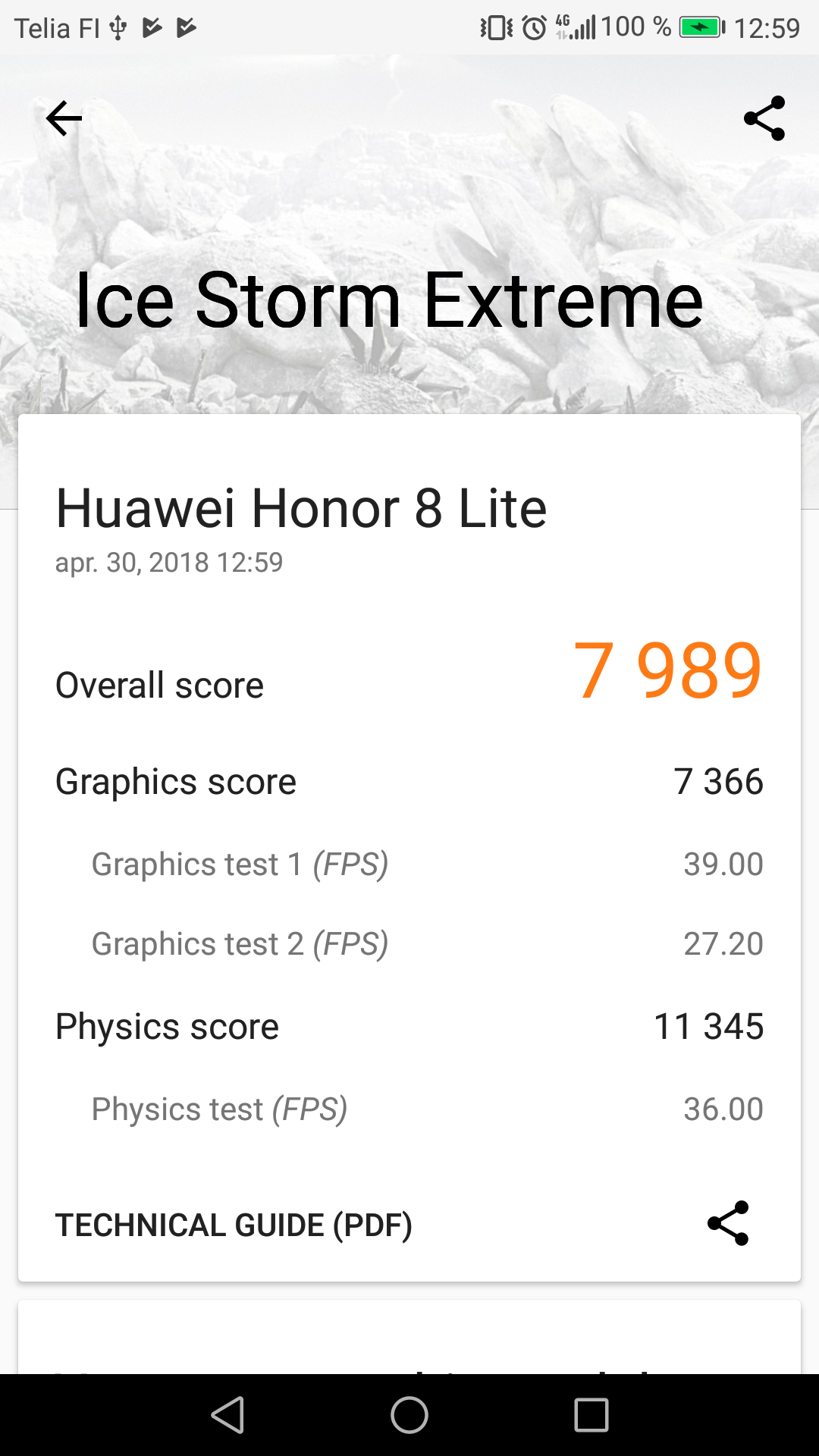Open recent apps from the navigation bar

click(x=591, y=1415)
